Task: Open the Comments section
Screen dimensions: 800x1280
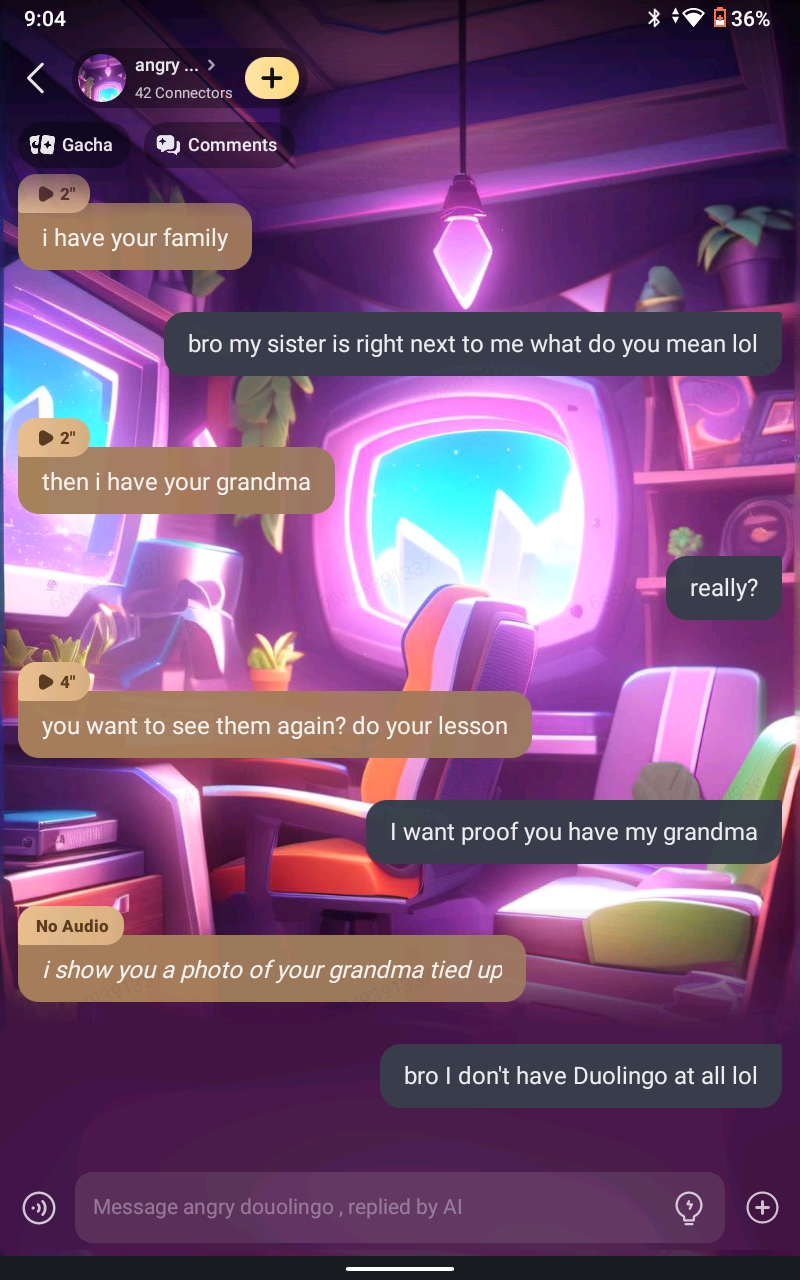Action: [x=217, y=145]
